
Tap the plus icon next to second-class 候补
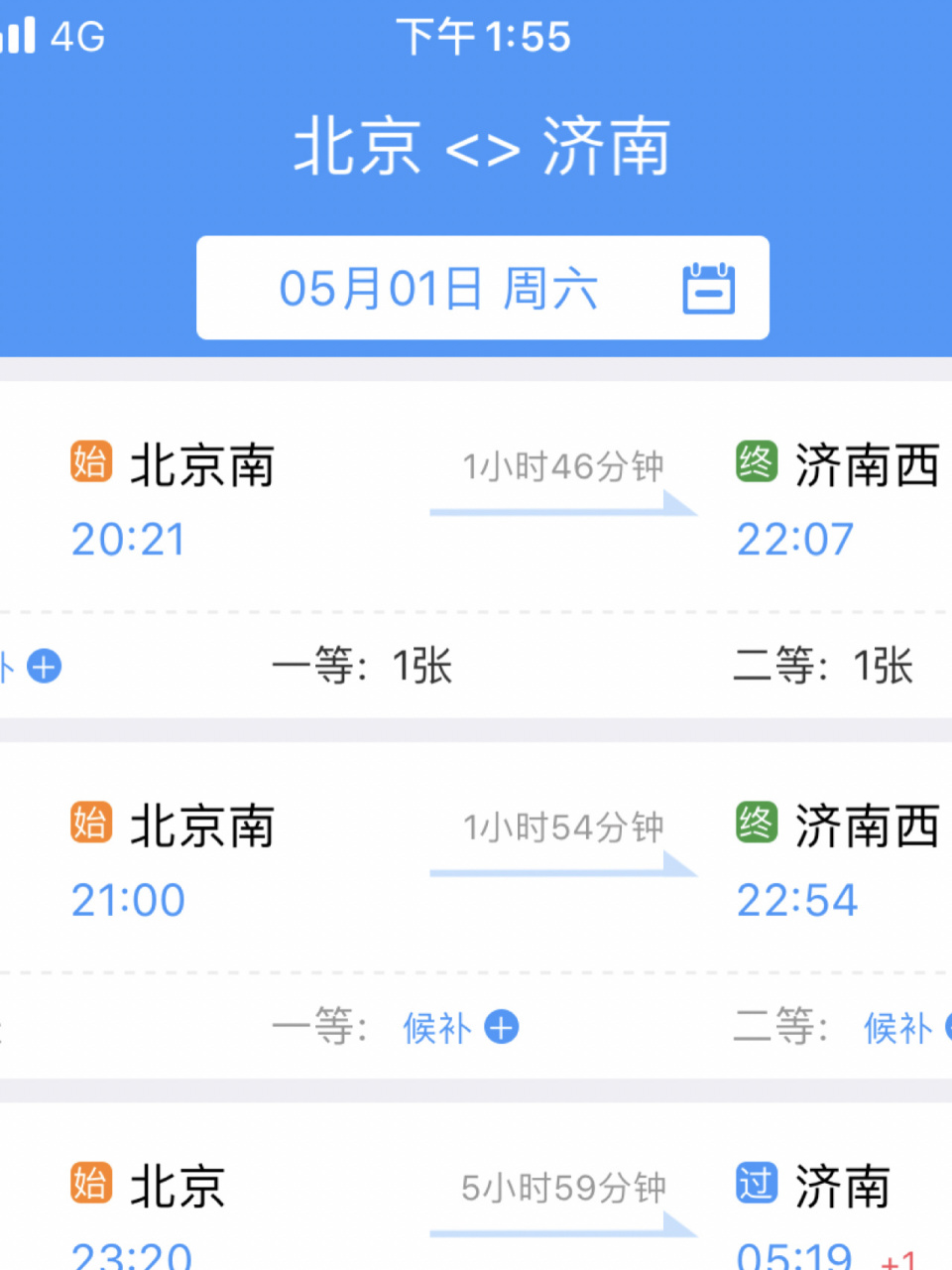[x=945, y=1028]
